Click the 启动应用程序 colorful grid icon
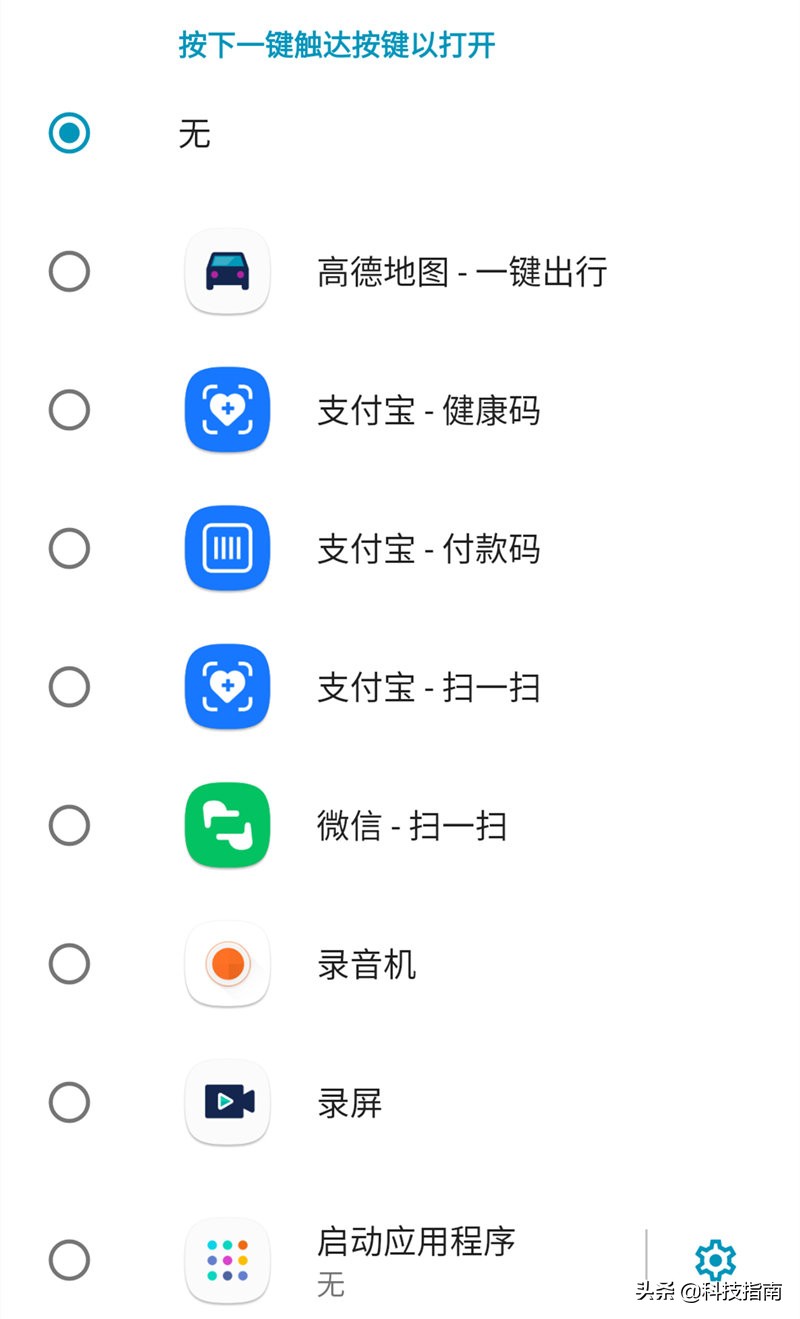The height and width of the screenshot is (1319, 800). click(226, 1260)
